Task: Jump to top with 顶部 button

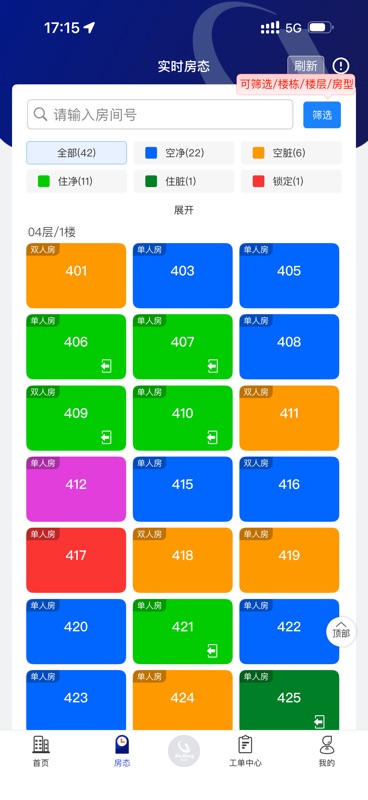Action: point(341,632)
